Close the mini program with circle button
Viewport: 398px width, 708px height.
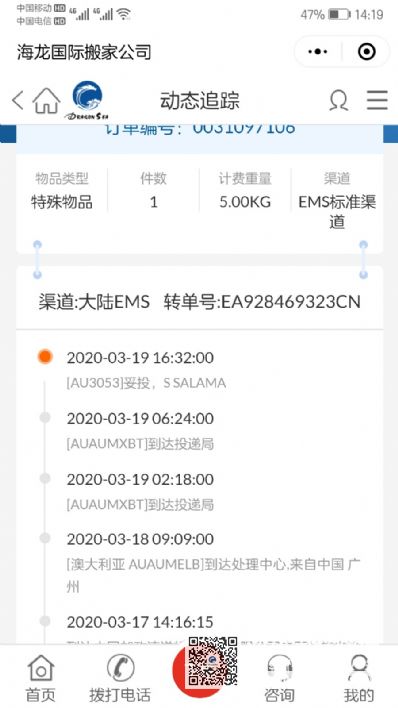pos(366,52)
